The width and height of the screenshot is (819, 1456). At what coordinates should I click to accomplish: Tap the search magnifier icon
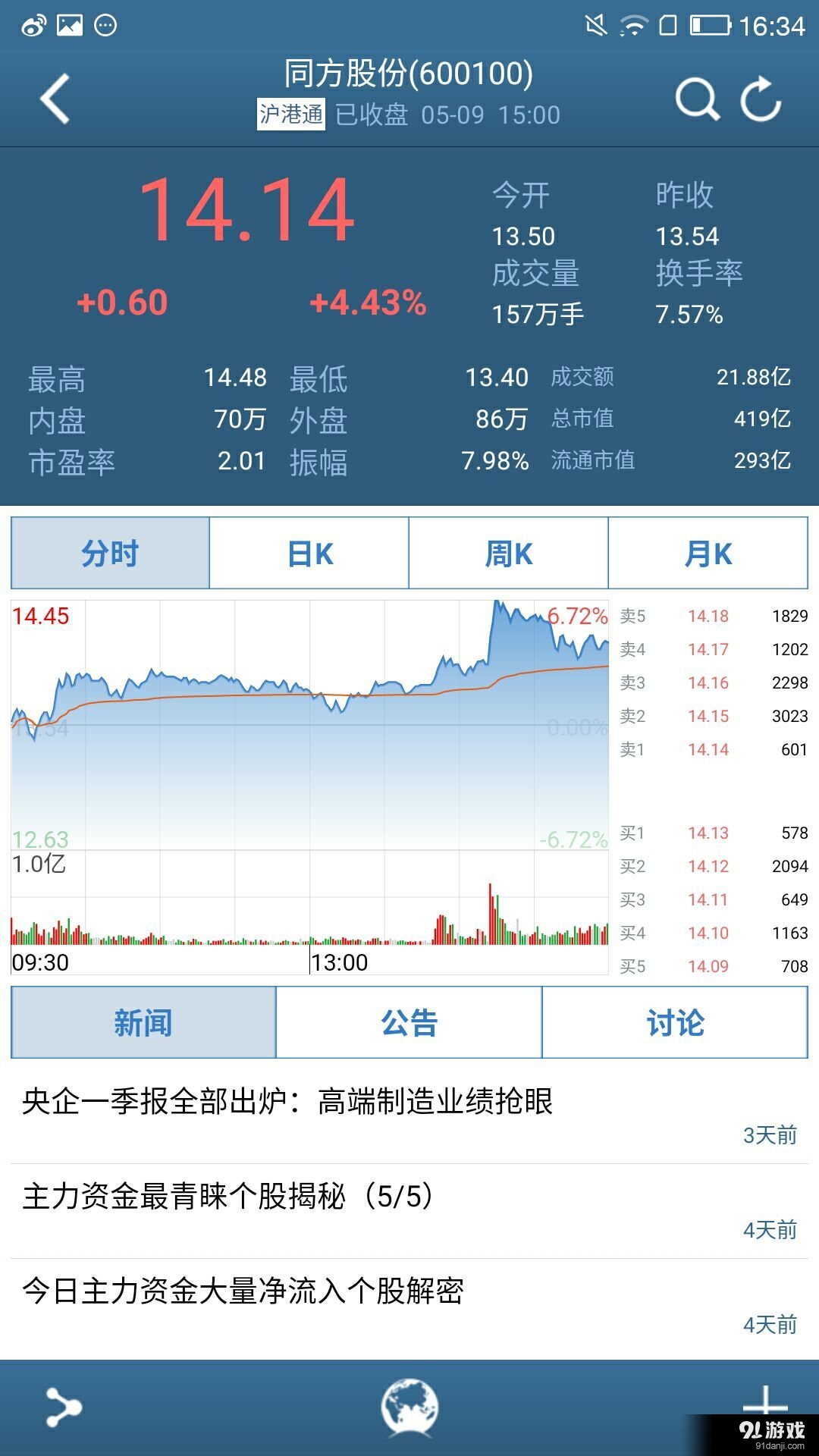coord(698,99)
